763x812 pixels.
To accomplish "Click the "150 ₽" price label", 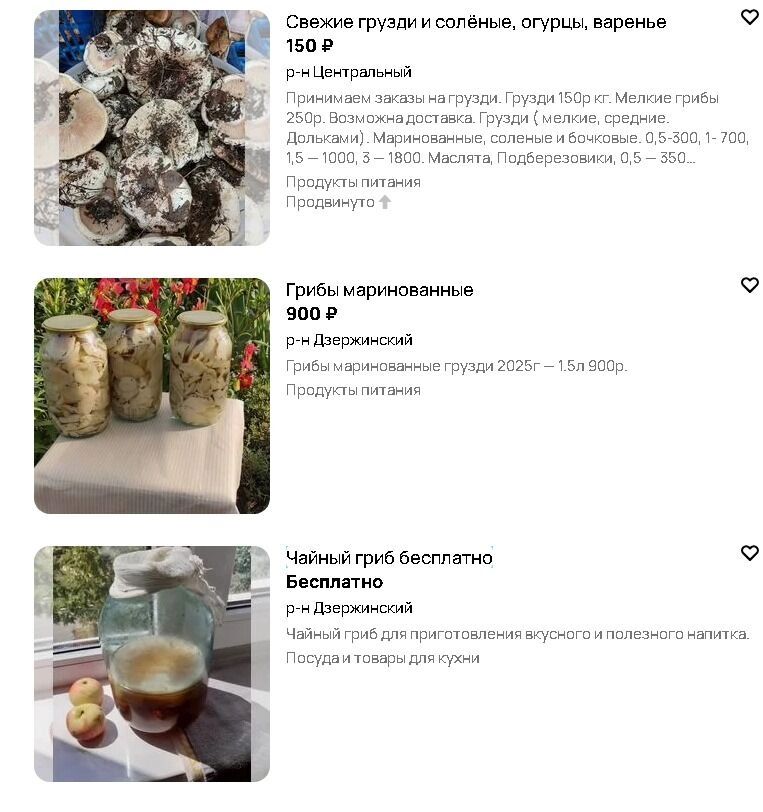I will pyautogui.click(x=302, y=44).
